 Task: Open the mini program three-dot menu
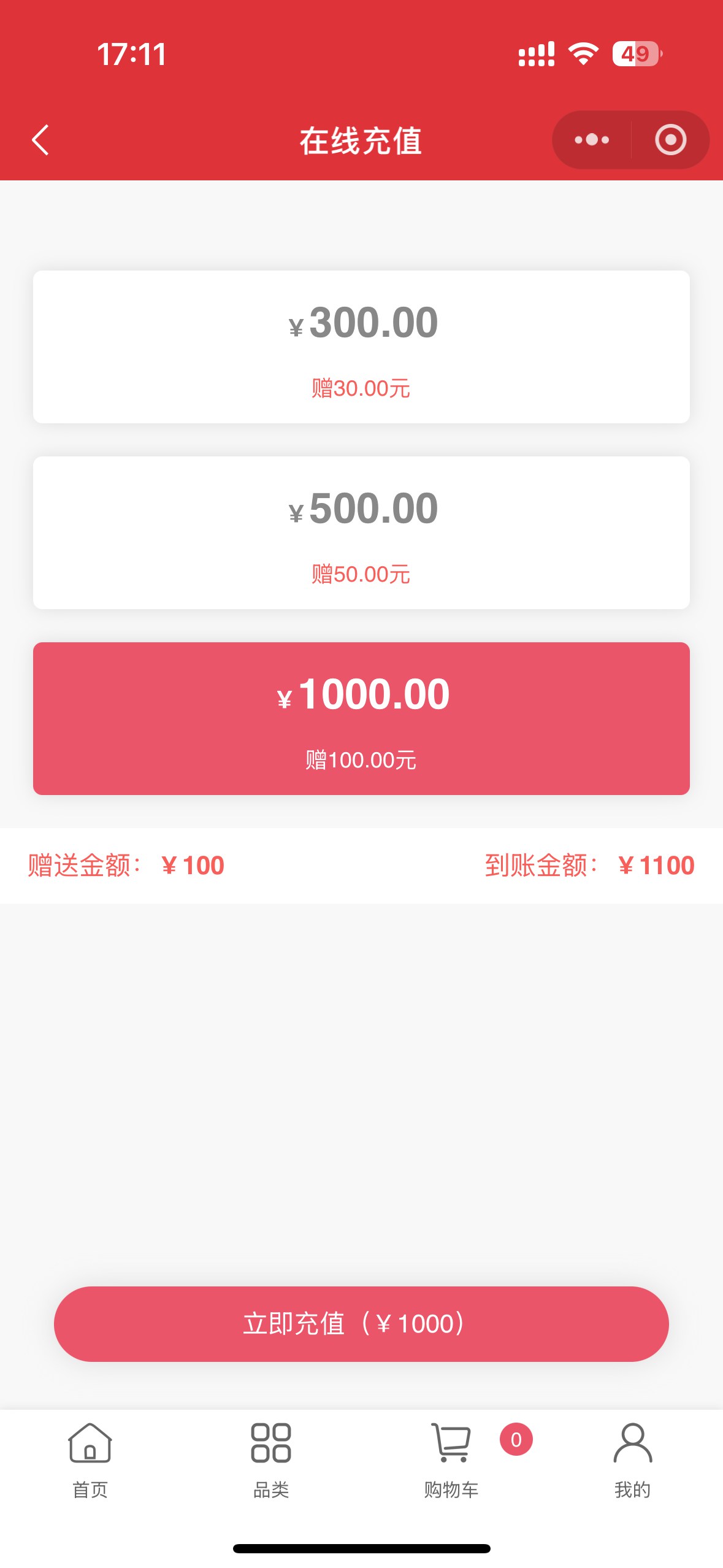(x=592, y=140)
